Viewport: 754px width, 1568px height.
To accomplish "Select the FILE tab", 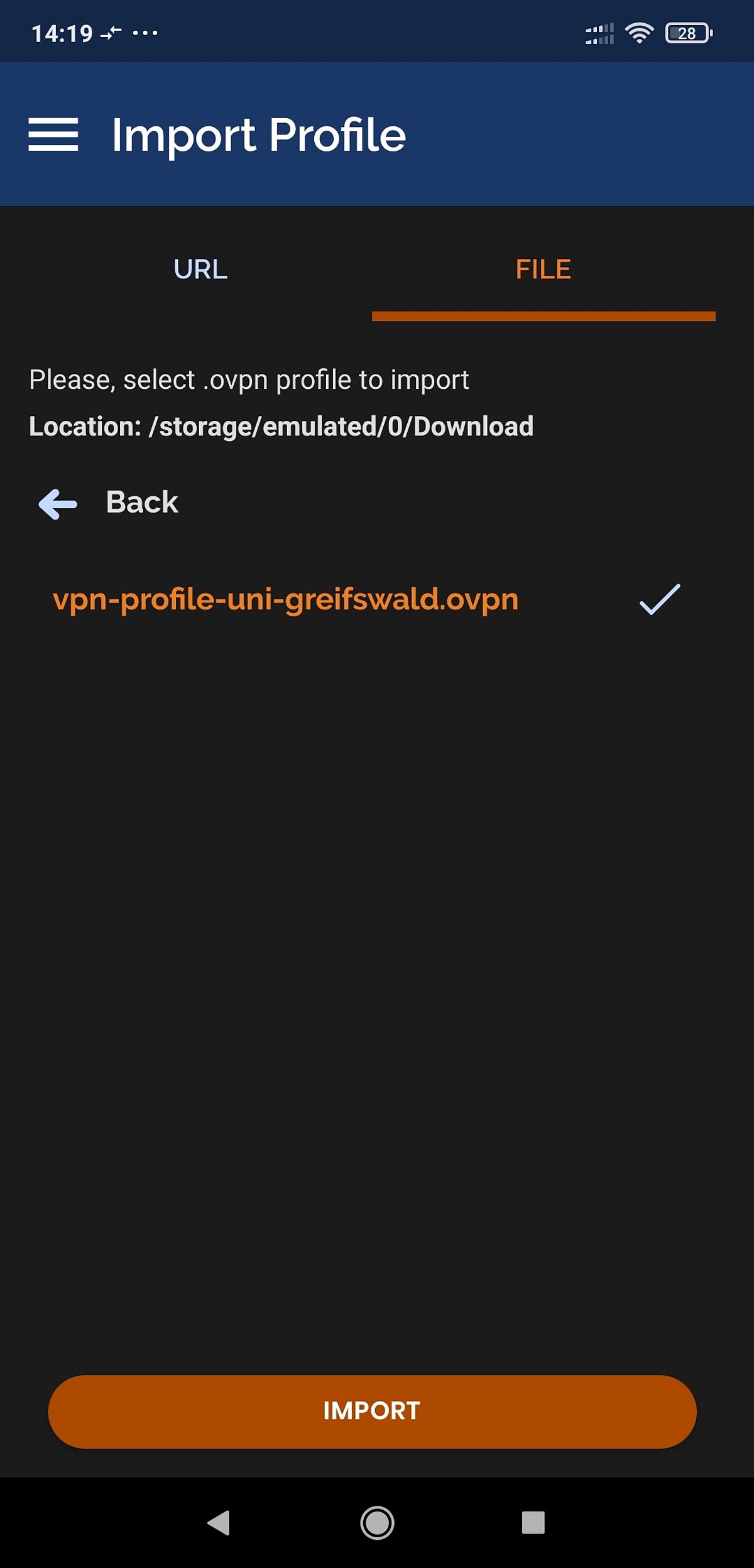I will [x=543, y=269].
